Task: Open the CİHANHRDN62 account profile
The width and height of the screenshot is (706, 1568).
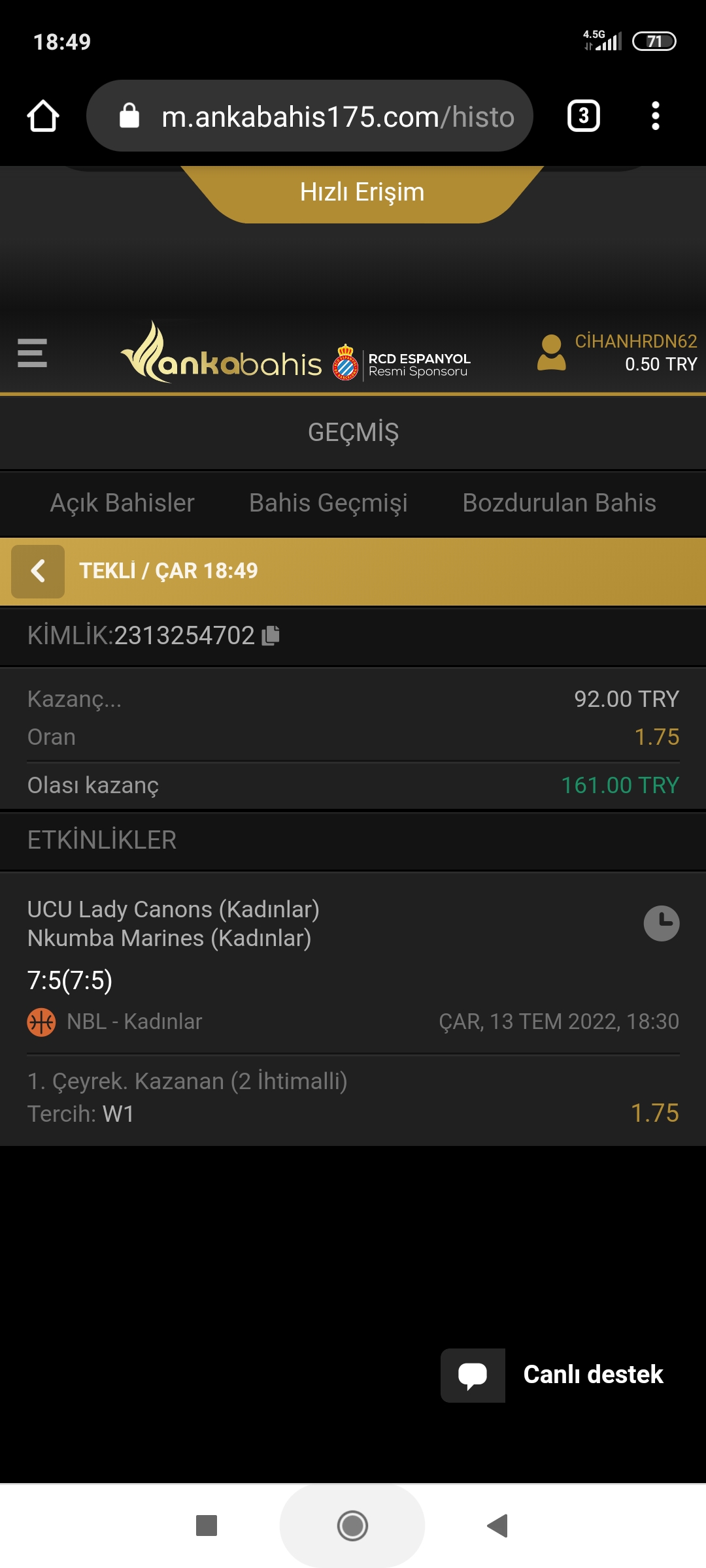Action: 616,353
